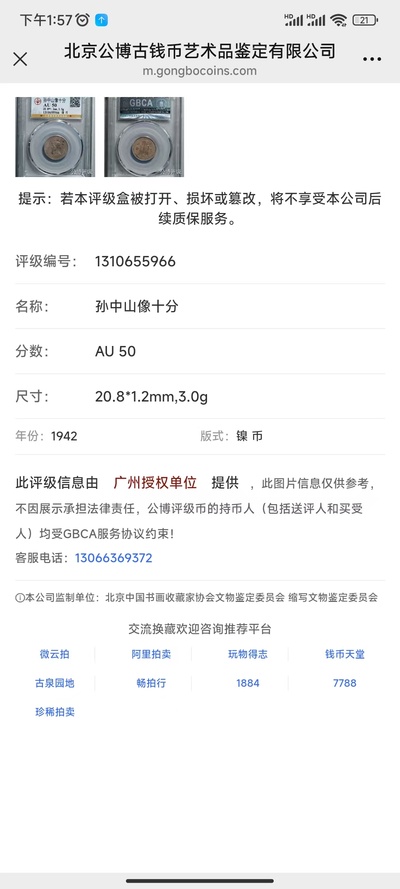
Task: Visit the 钱币天堂 link
Action: pyautogui.click(x=344, y=654)
